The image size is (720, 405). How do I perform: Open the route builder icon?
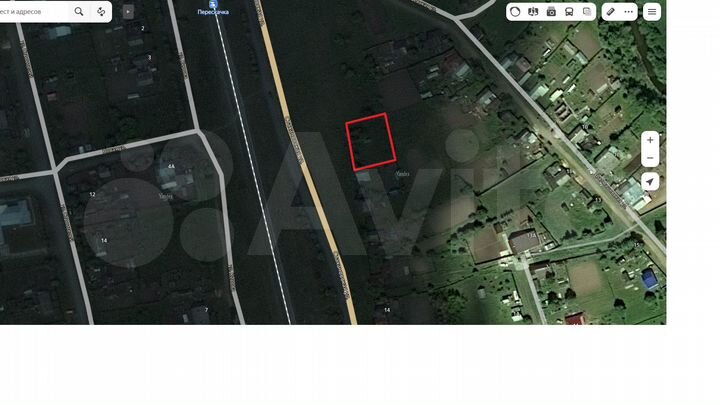click(101, 12)
